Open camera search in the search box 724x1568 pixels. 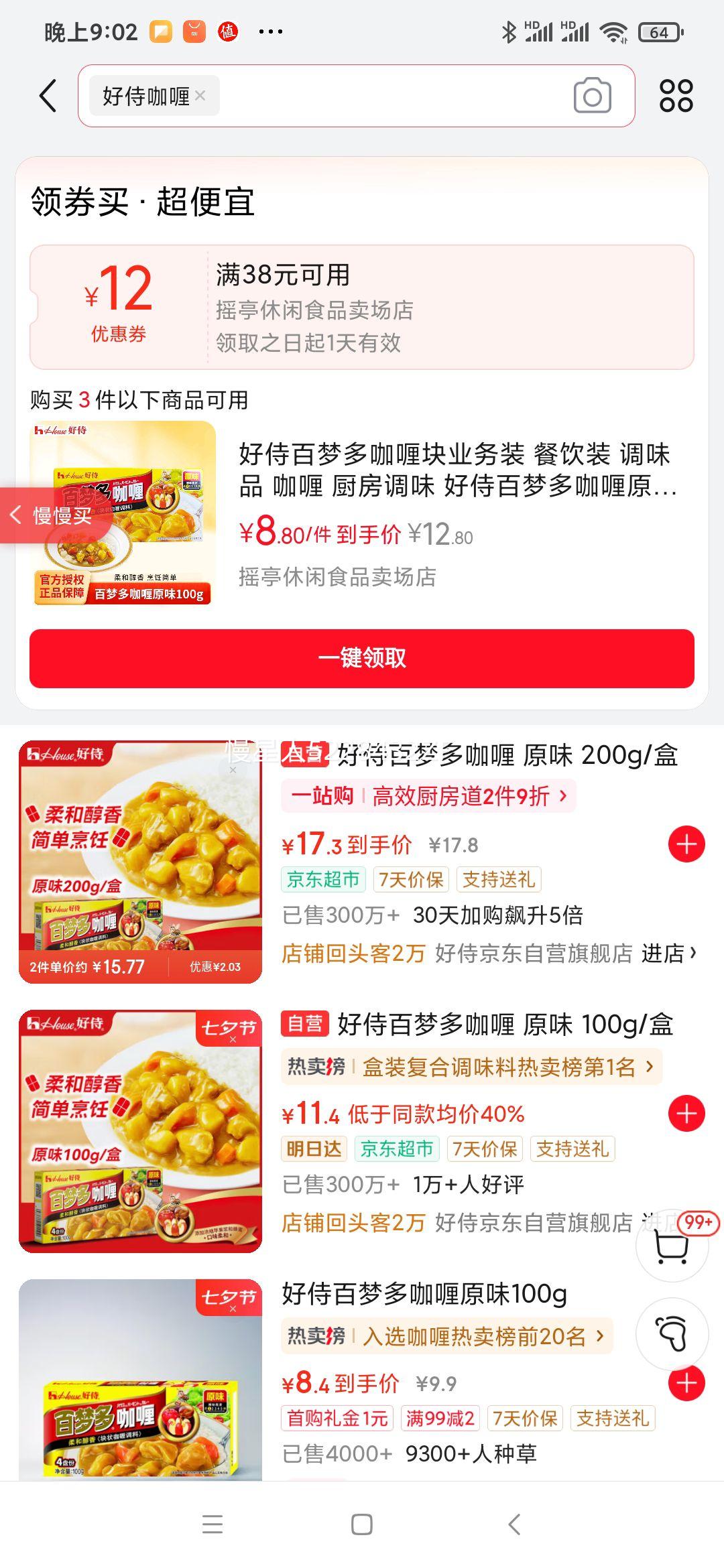coord(592,96)
